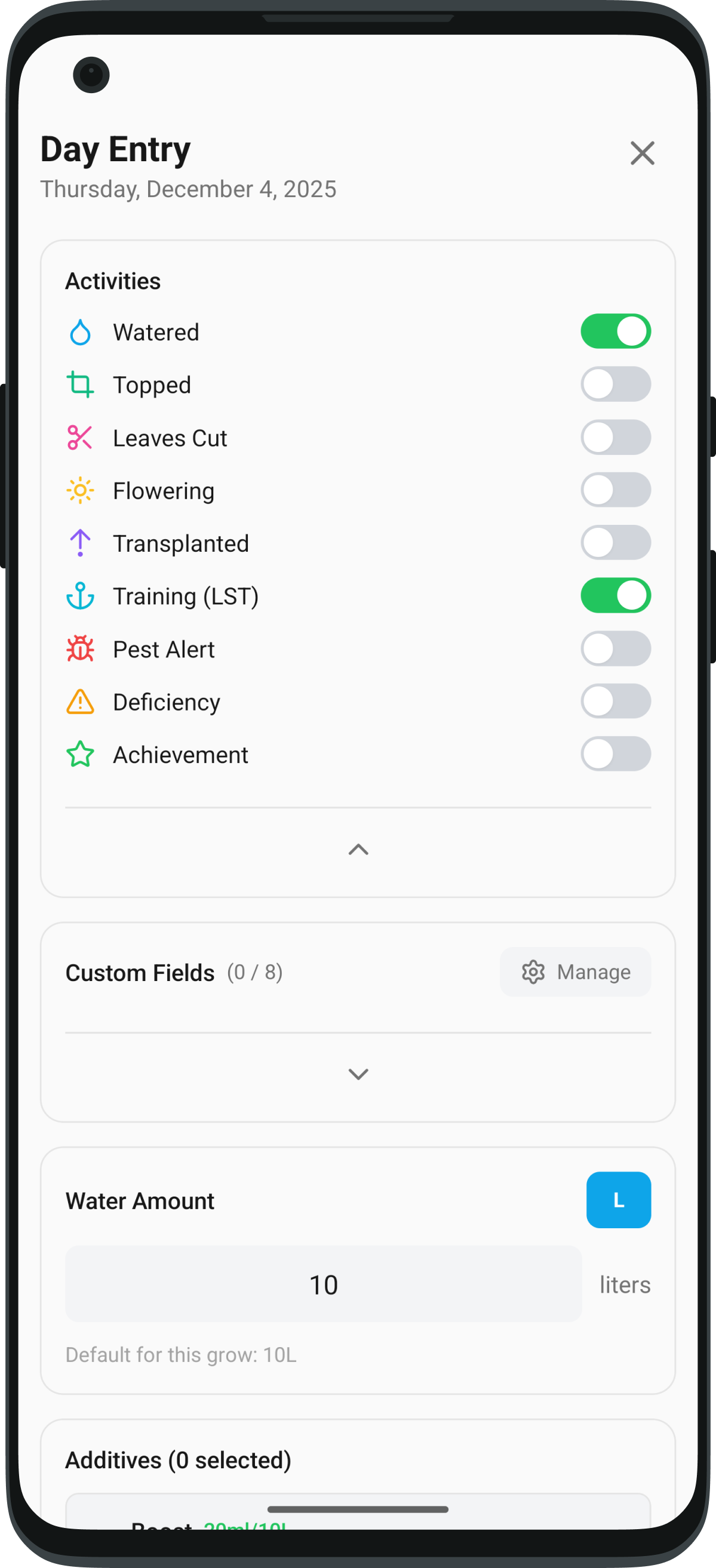Click the anchor Training (LST) icon
The image size is (716, 1568).
(x=80, y=596)
